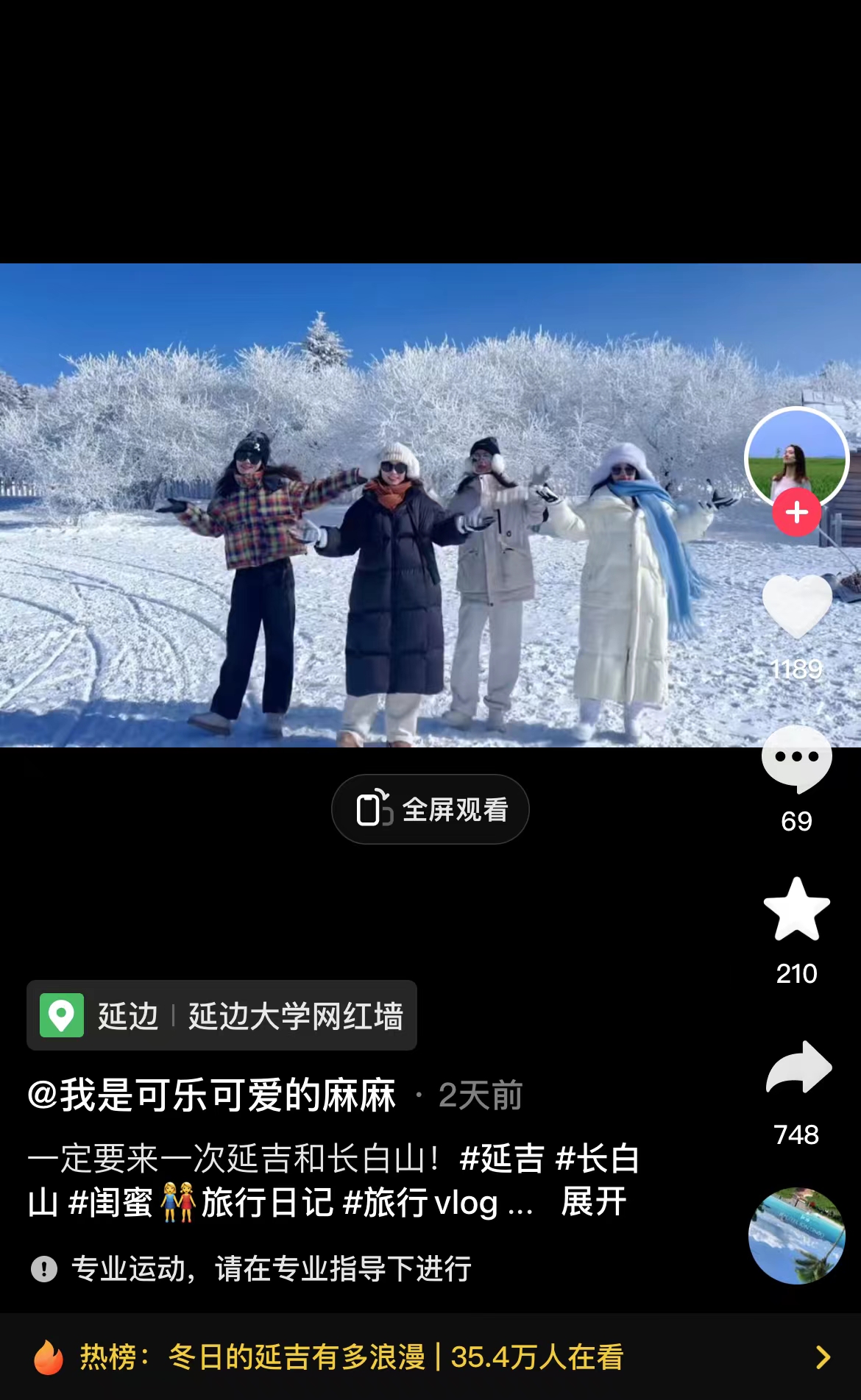Expand the caption with 展开

click(593, 1203)
